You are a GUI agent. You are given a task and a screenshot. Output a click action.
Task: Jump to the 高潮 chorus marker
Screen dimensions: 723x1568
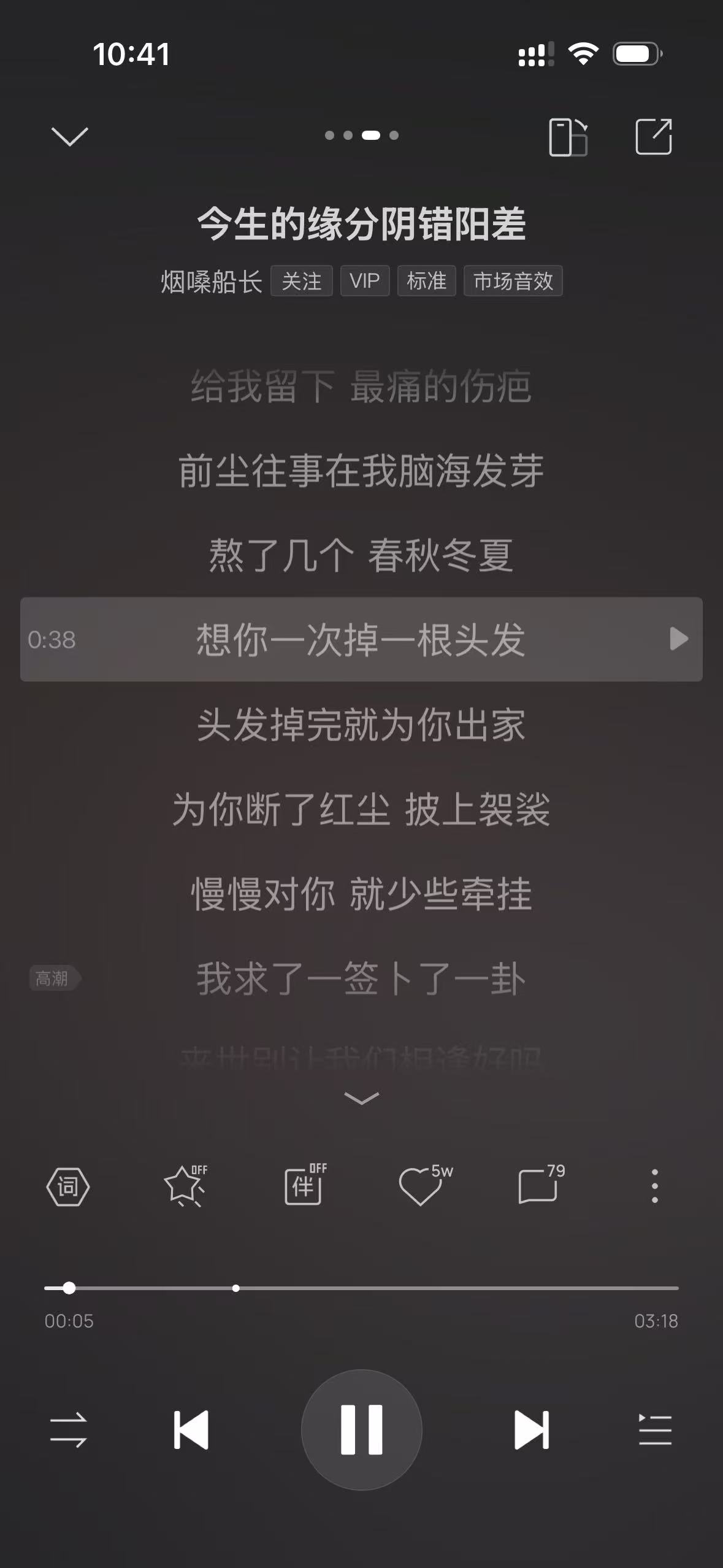[53, 978]
